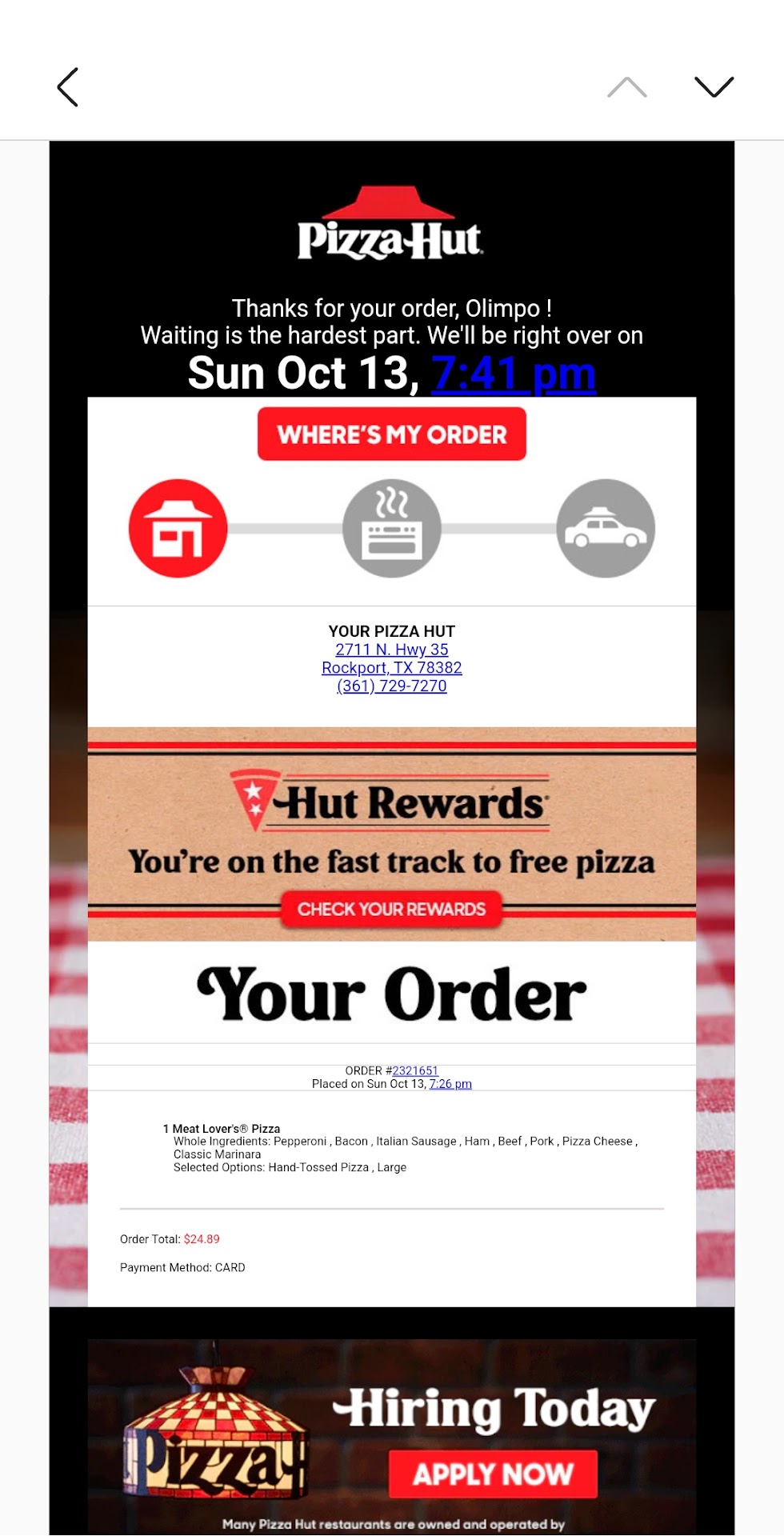This screenshot has width=784, height=1536.
Task: Open the Rockport, TX 78382 link
Action: tap(391, 668)
